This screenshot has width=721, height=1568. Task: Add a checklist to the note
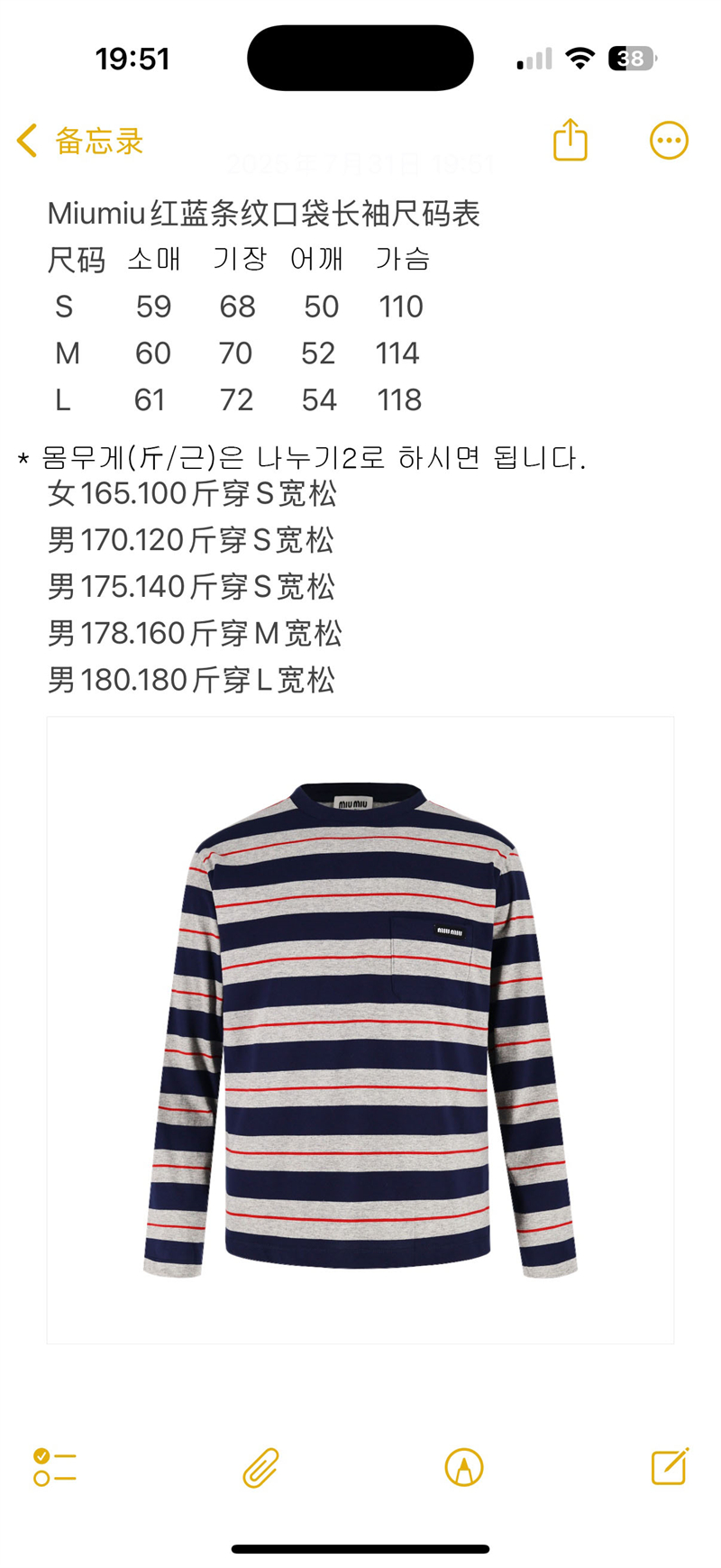coord(55,1467)
